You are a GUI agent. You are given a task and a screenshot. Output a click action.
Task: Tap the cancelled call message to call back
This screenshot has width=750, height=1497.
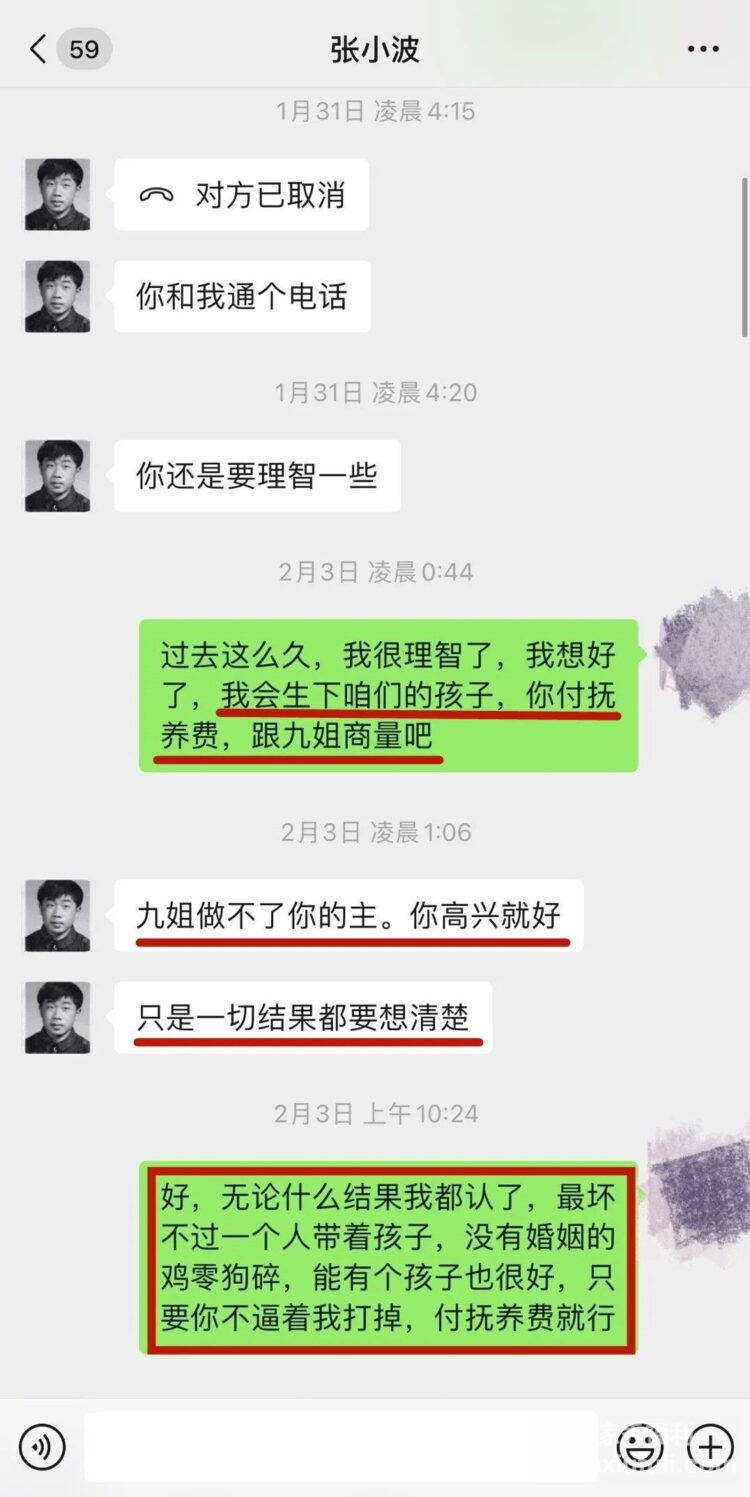pyautogui.click(x=241, y=195)
